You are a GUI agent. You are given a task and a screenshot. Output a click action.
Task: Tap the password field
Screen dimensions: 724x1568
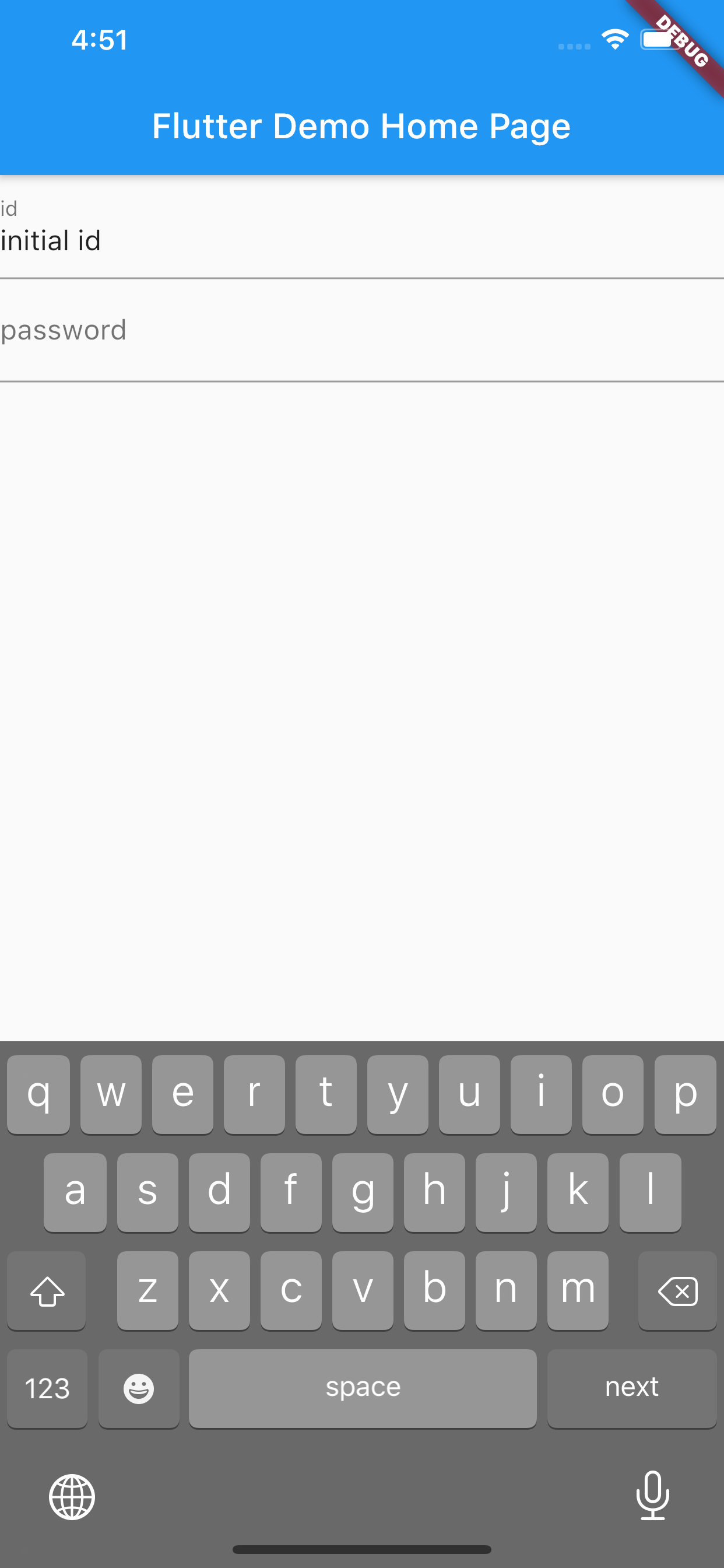[x=362, y=331]
